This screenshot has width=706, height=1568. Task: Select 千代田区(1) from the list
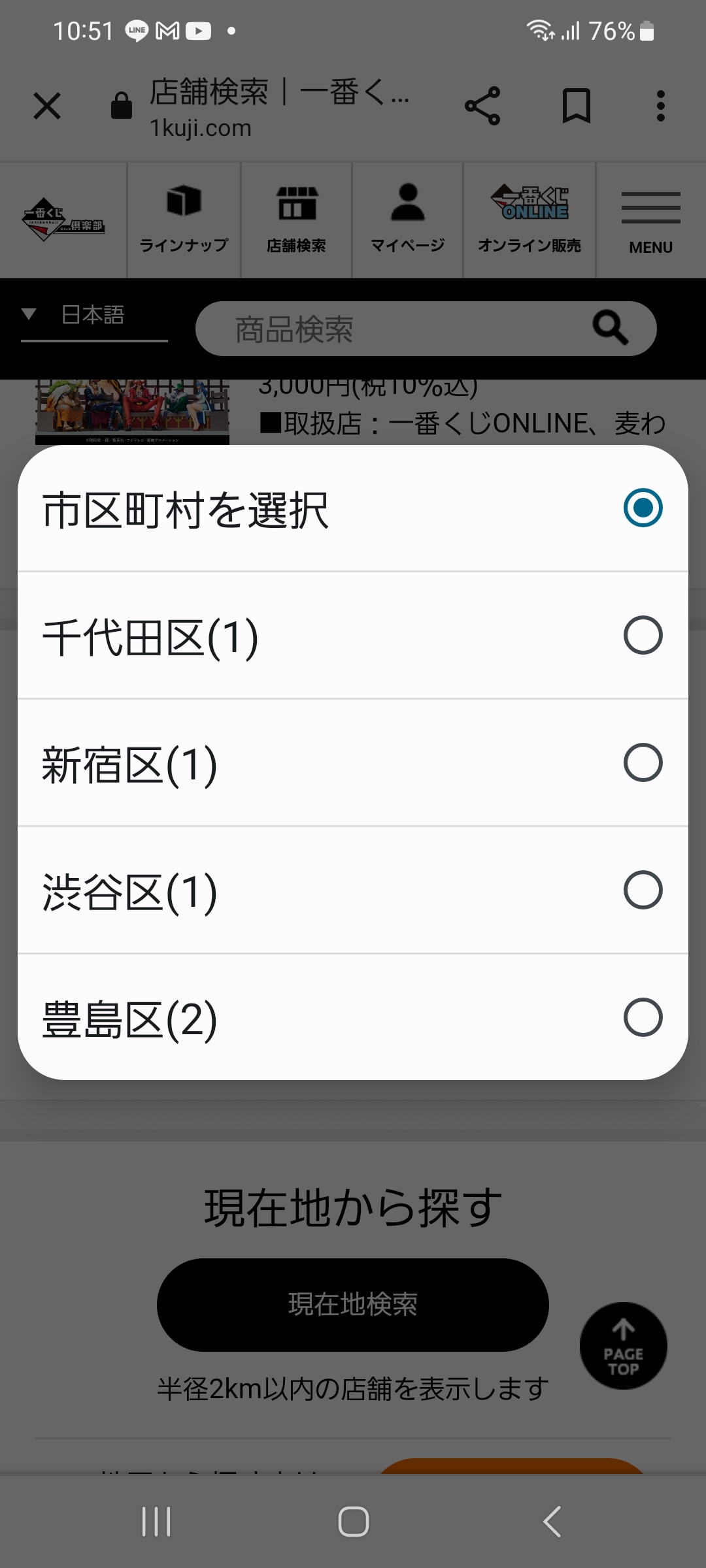click(353, 636)
